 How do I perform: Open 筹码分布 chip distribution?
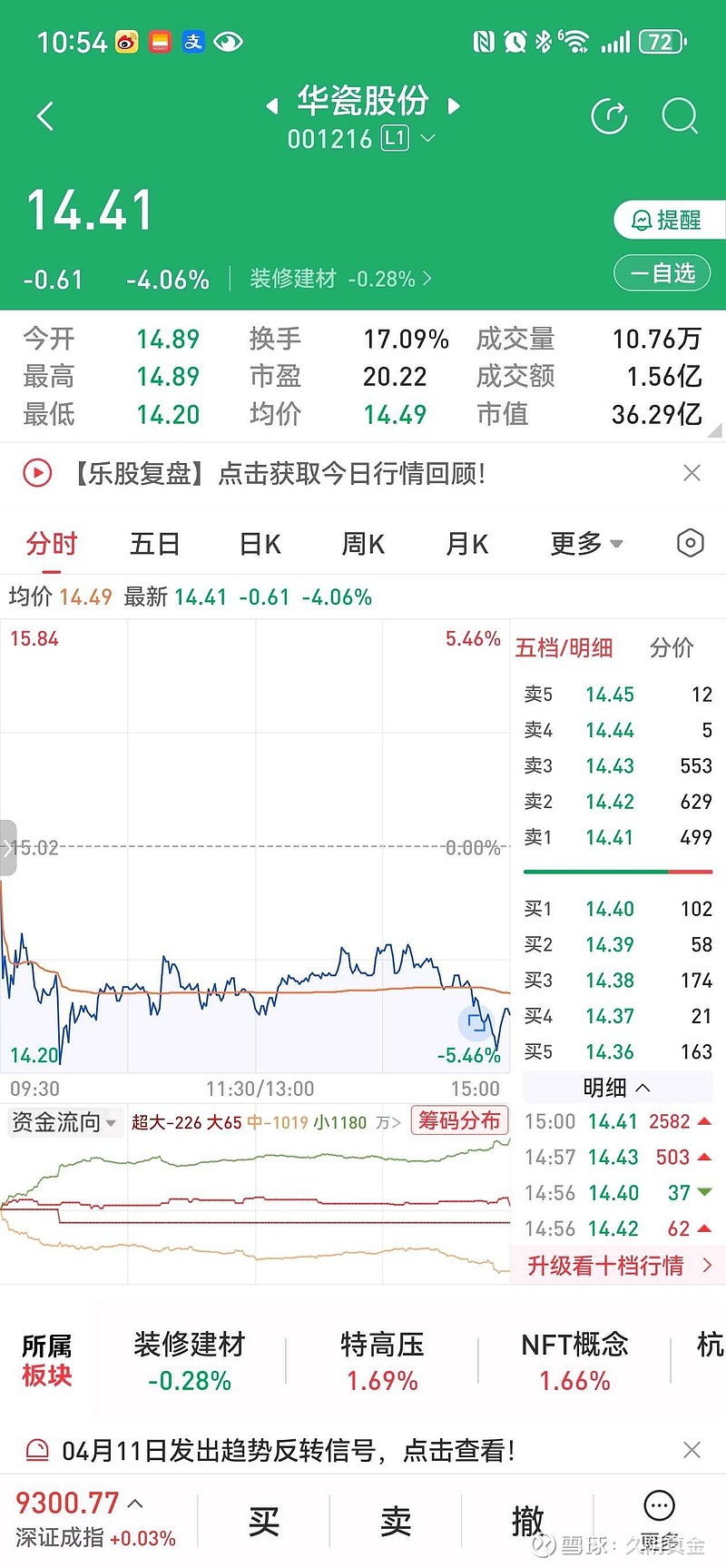click(x=459, y=1121)
